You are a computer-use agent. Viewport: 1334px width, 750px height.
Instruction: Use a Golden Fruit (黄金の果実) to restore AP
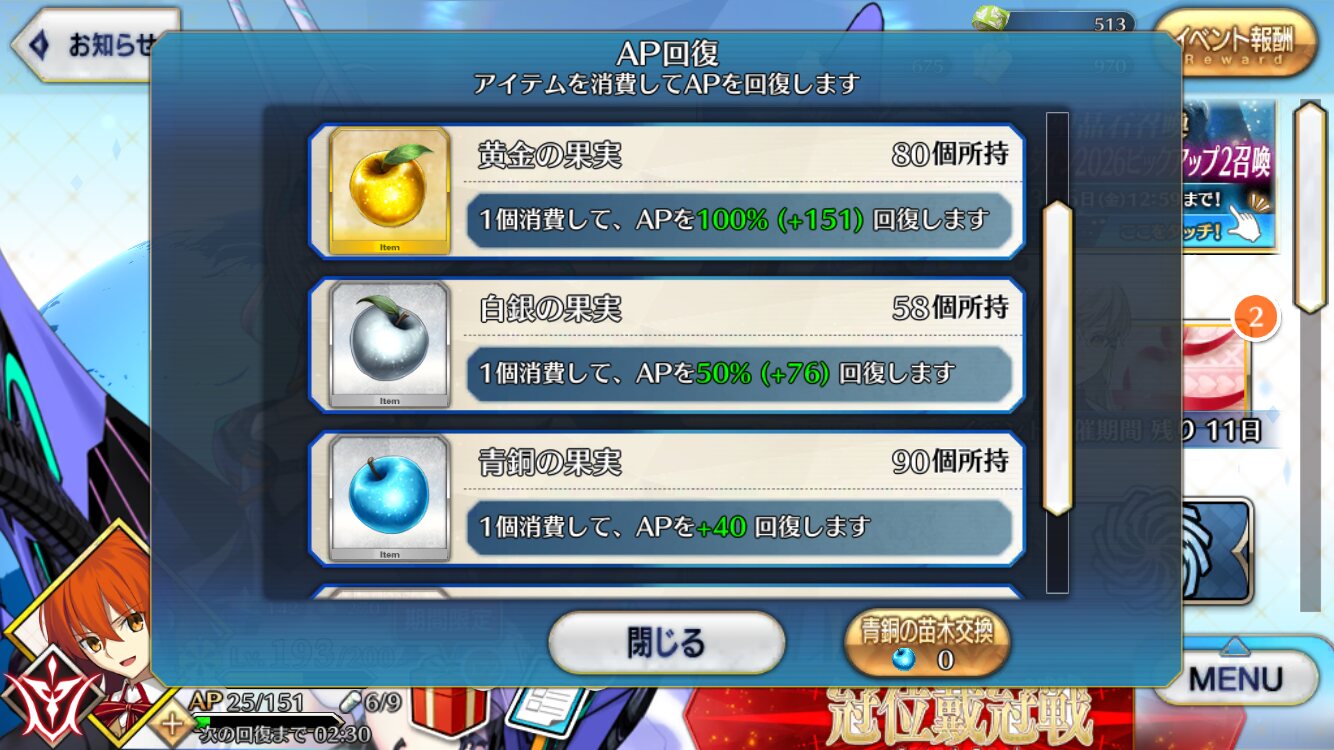[x=667, y=190]
